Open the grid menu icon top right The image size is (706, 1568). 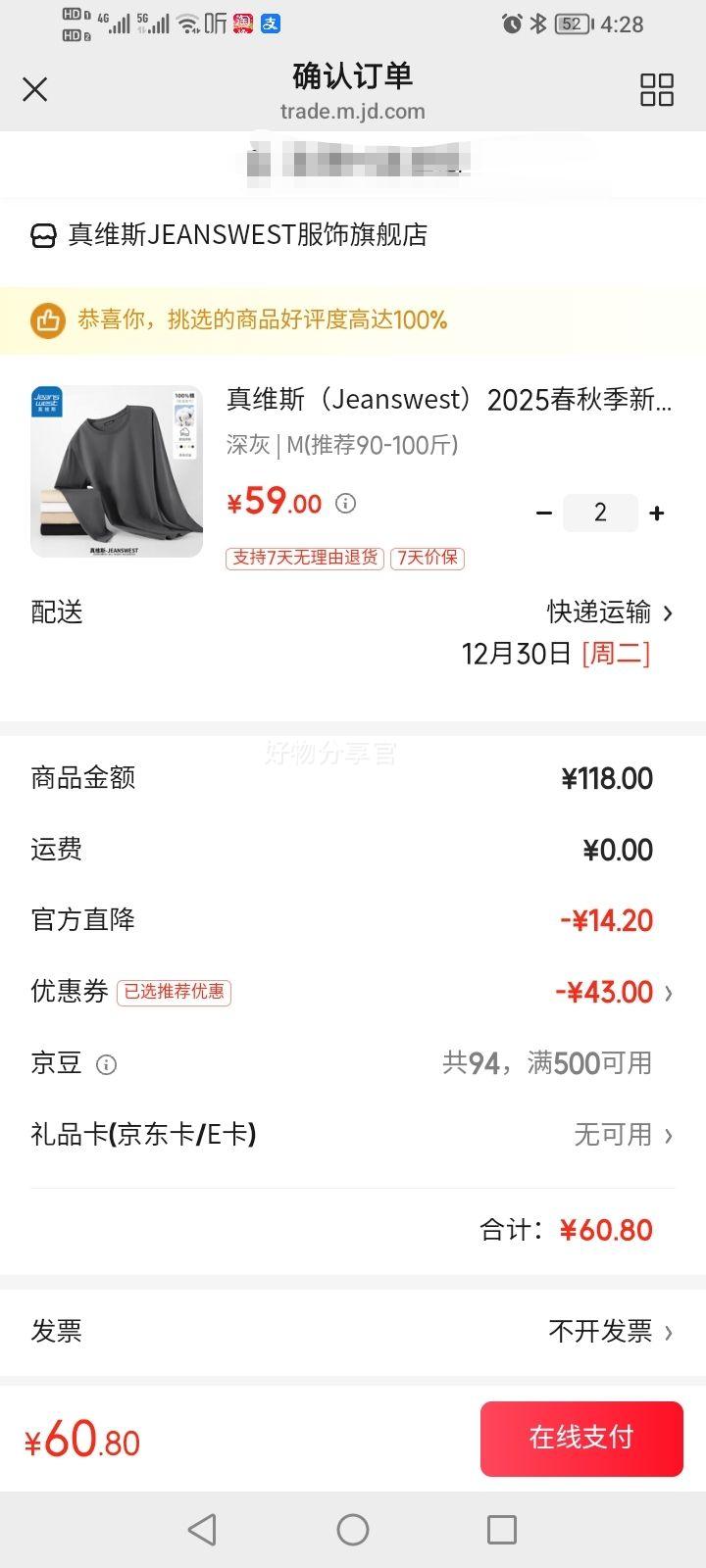pyautogui.click(x=658, y=89)
